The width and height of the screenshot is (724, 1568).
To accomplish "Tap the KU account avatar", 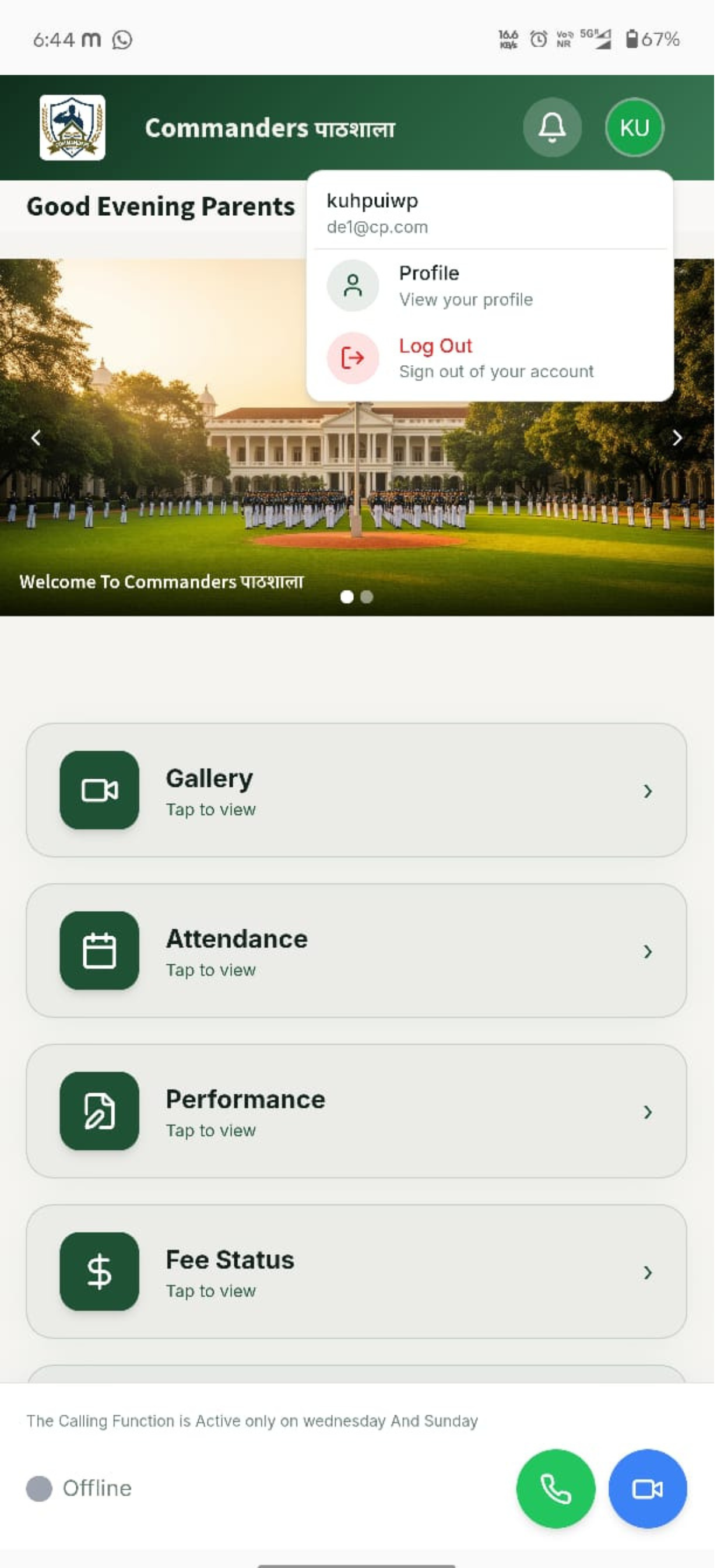I will click(634, 127).
